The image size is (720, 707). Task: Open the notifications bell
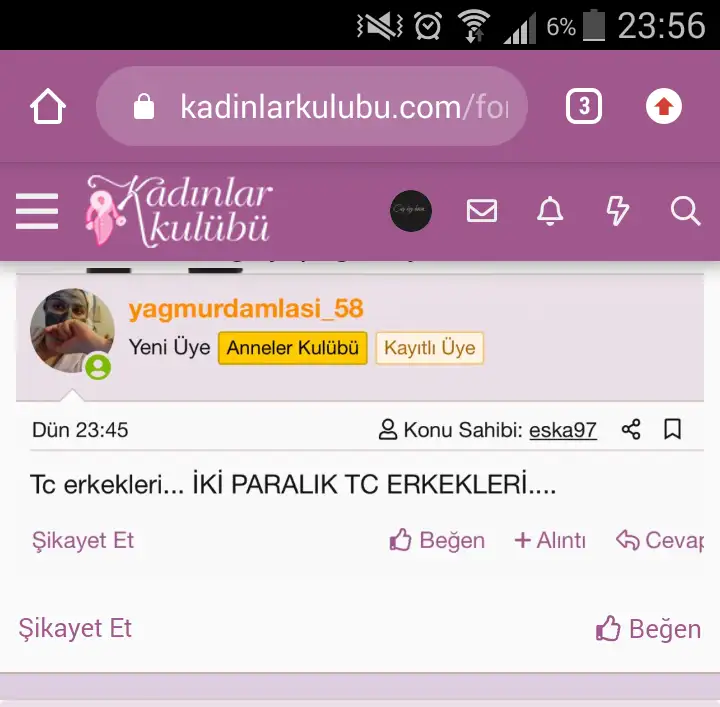point(550,211)
